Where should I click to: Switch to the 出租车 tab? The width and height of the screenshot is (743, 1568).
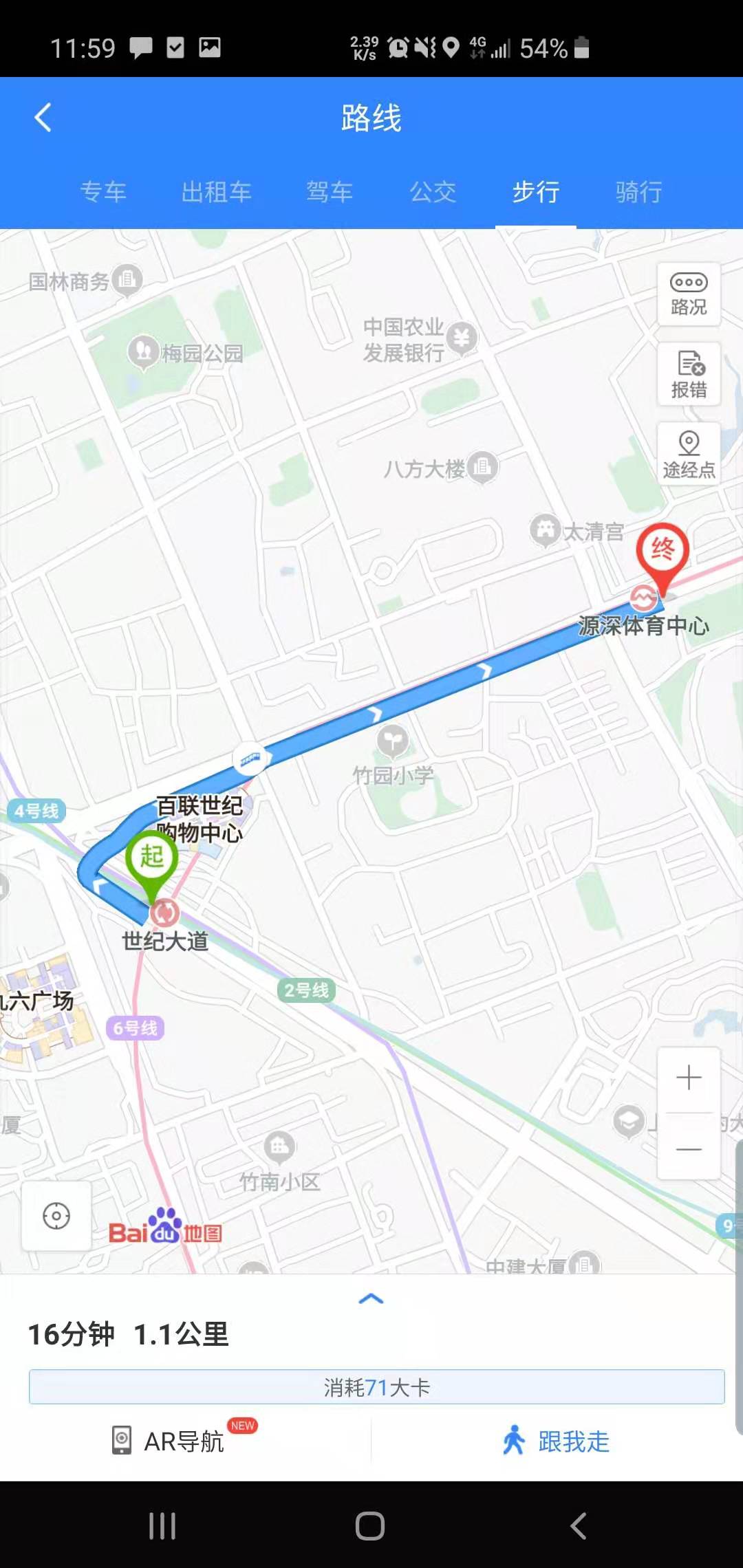click(216, 192)
